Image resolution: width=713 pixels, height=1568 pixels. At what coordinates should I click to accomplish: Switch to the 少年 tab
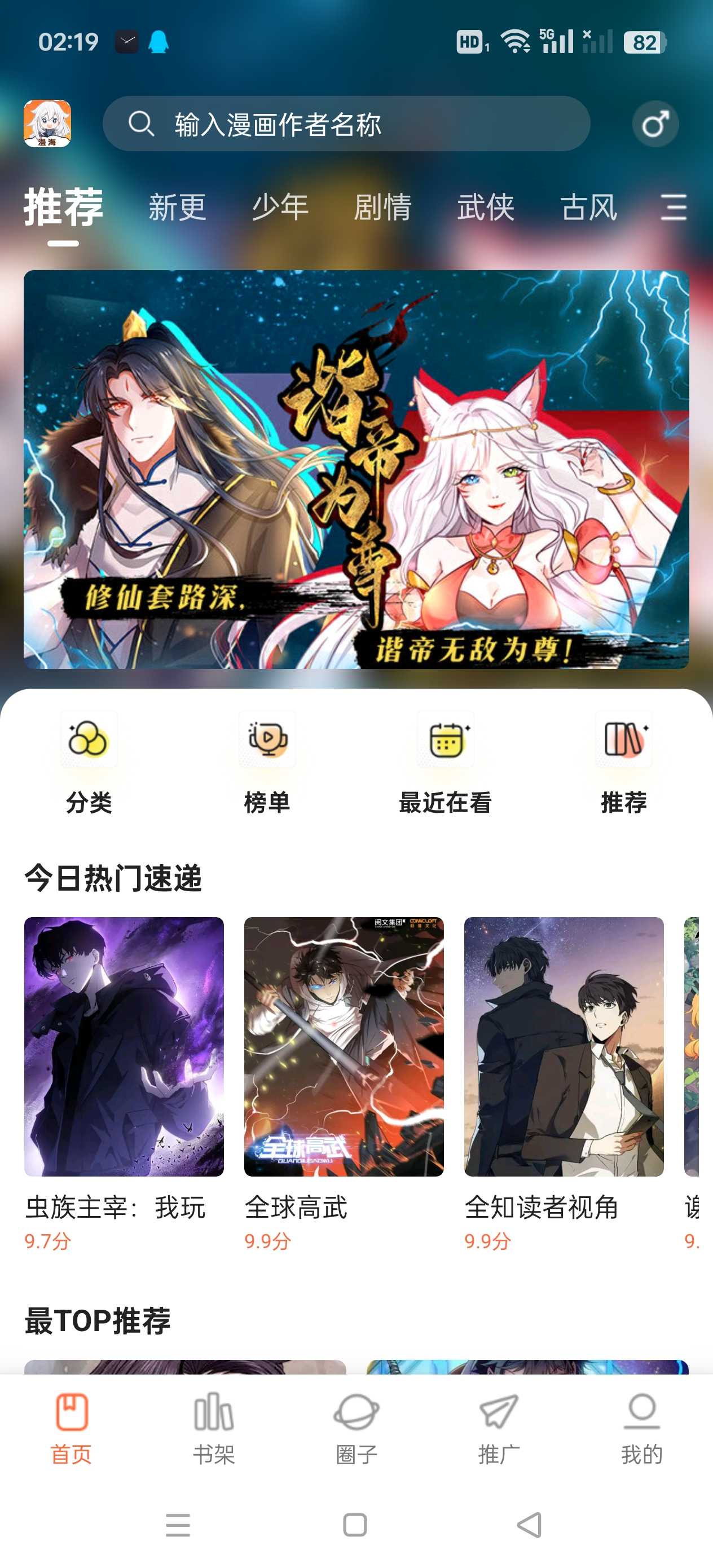[280, 207]
